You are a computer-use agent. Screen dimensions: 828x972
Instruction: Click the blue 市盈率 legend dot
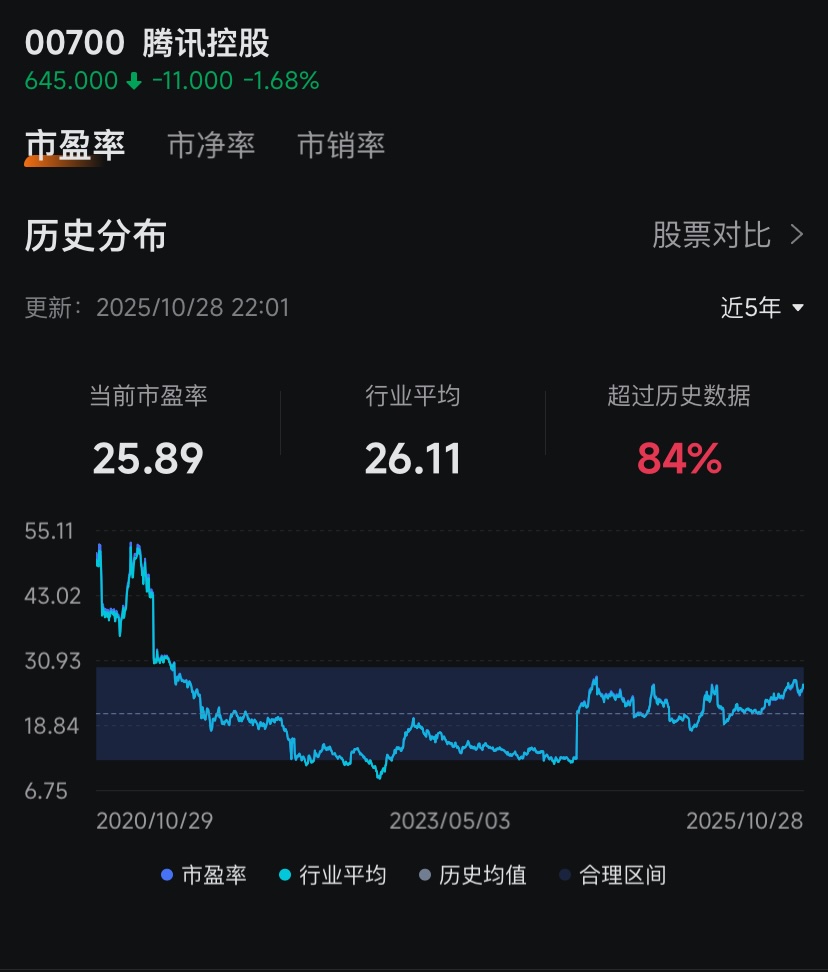tap(167, 875)
